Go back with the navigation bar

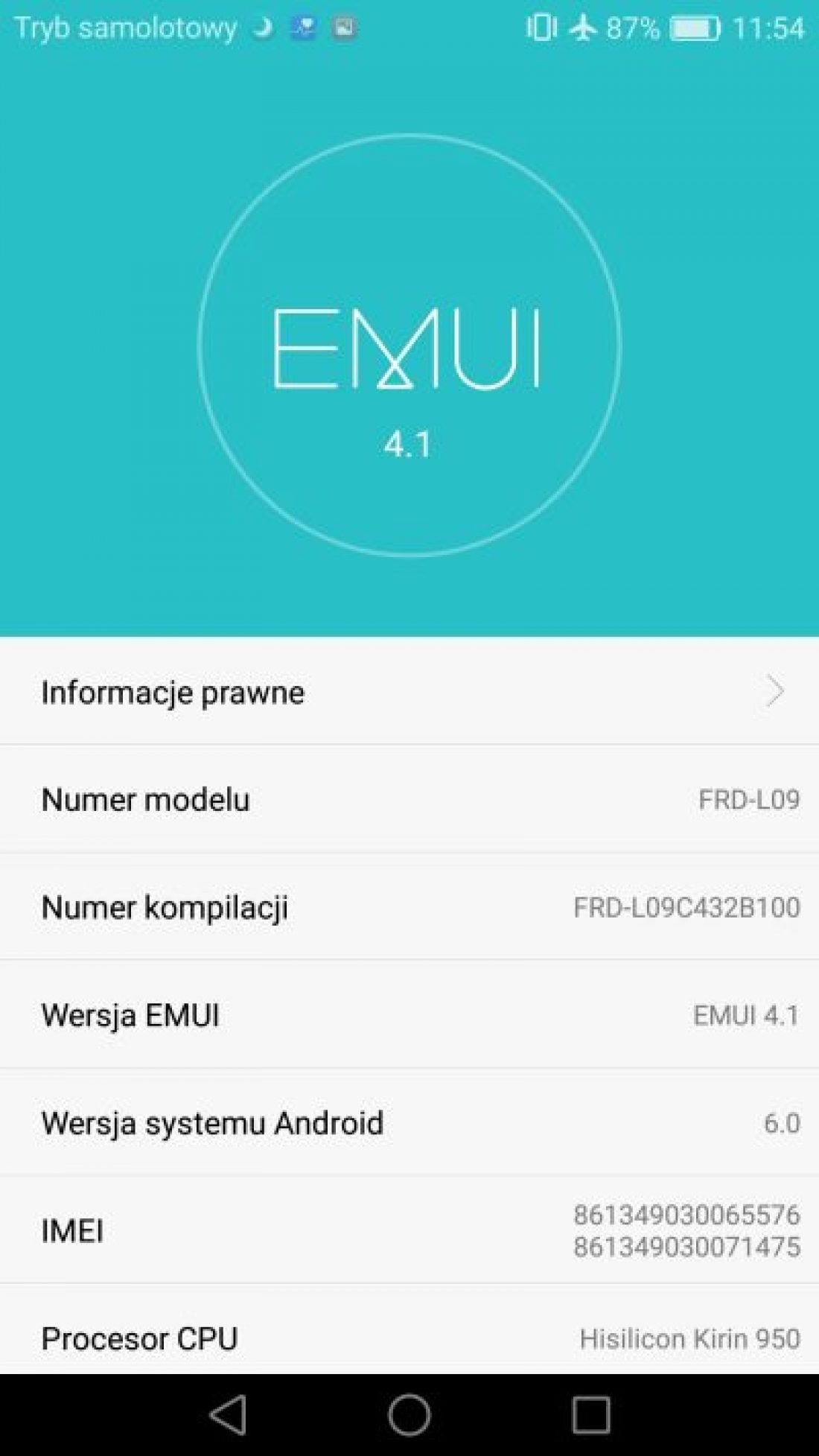(x=228, y=1414)
